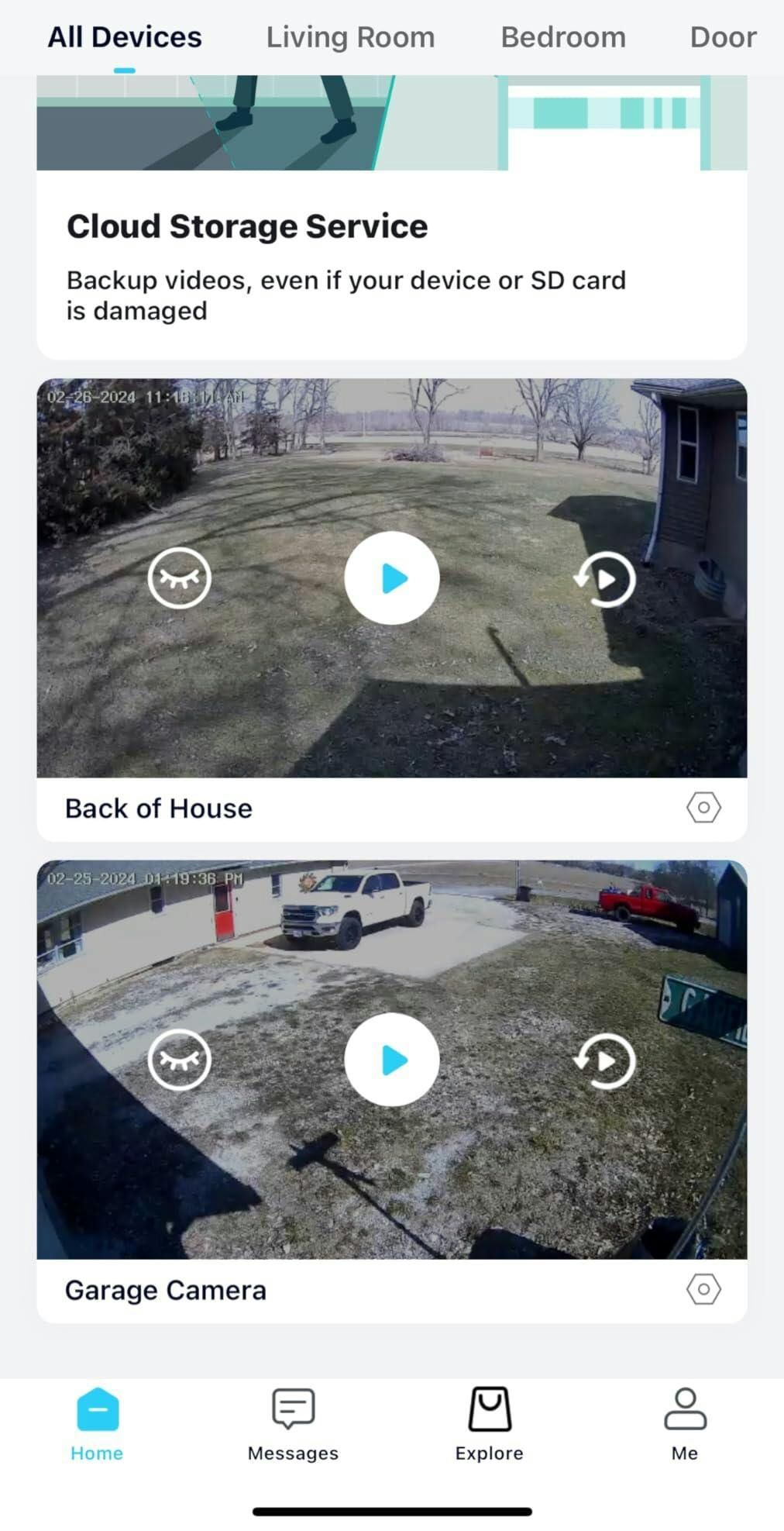Play live view for Garage Camera
Image resolution: width=784 pixels, height=1531 pixels.
coord(392,1060)
